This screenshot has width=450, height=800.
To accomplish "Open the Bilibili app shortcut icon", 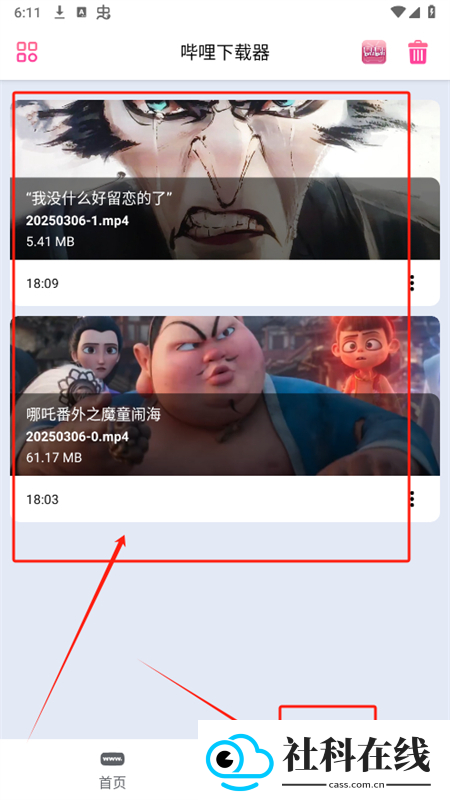I will pos(374,52).
